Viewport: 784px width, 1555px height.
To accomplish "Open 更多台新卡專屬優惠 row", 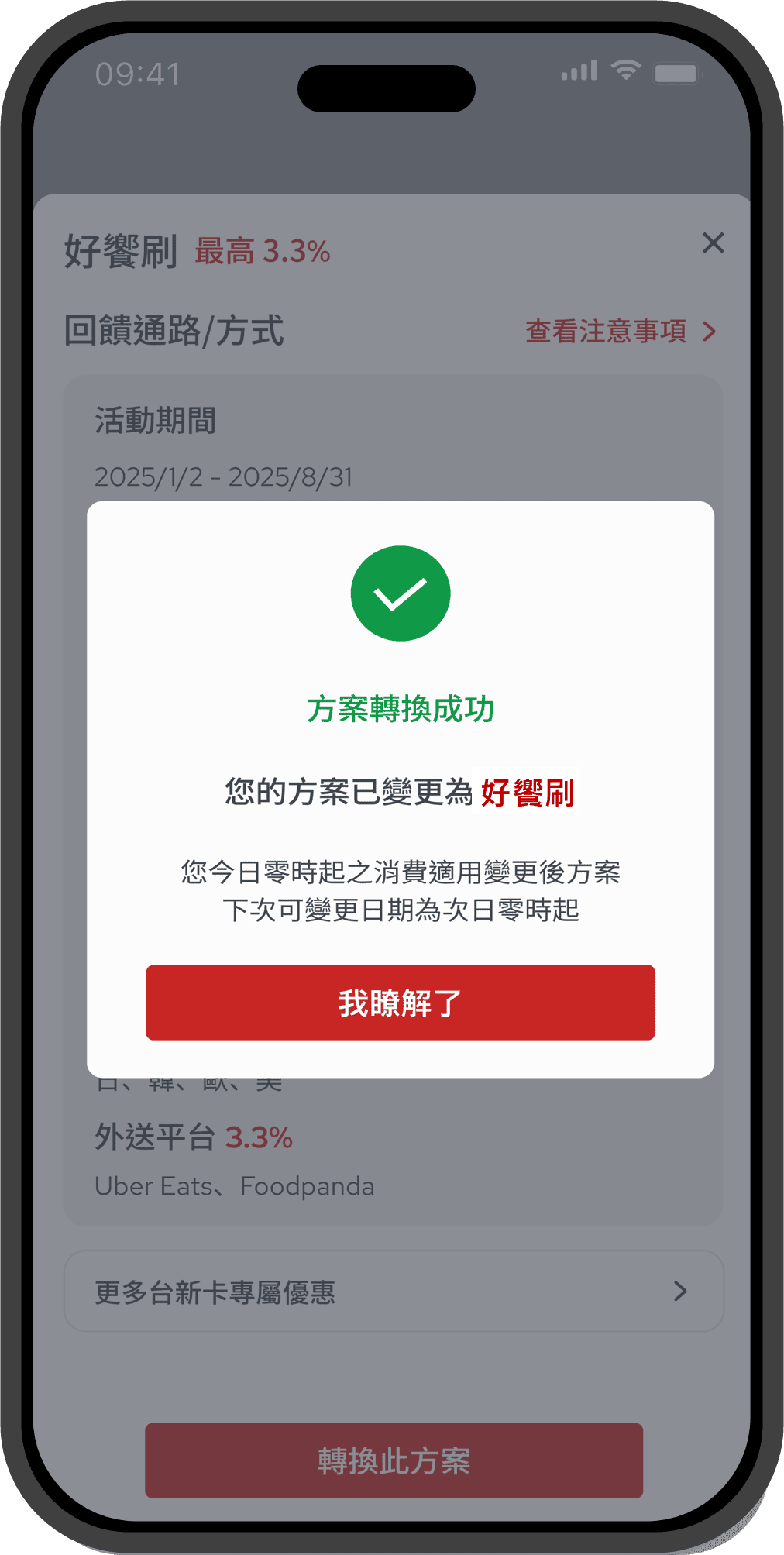I will (394, 1292).
